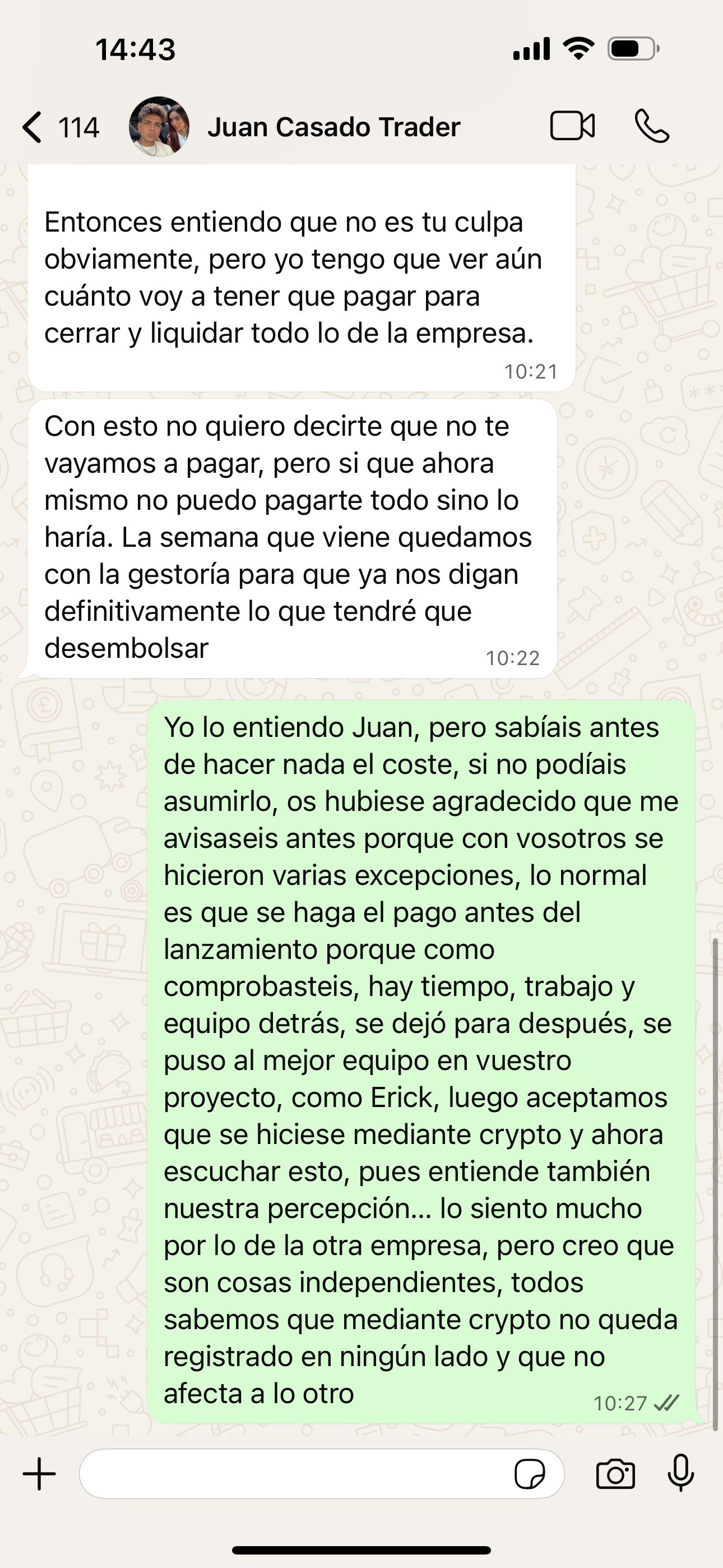The image size is (723, 1568).
Task: Start a voice call with Juan
Action: click(652, 127)
